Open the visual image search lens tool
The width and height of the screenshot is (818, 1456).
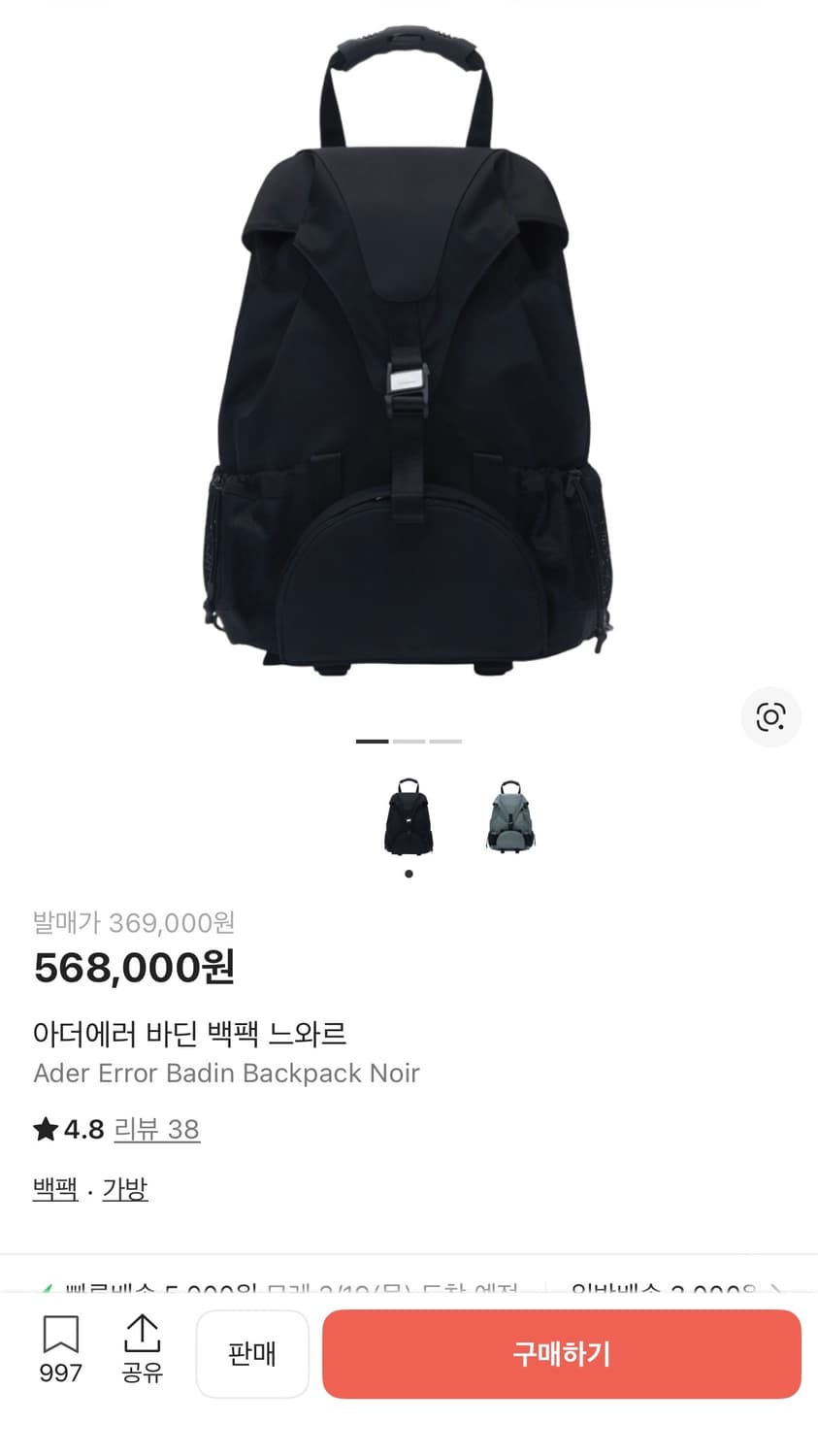(x=770, y=717)
